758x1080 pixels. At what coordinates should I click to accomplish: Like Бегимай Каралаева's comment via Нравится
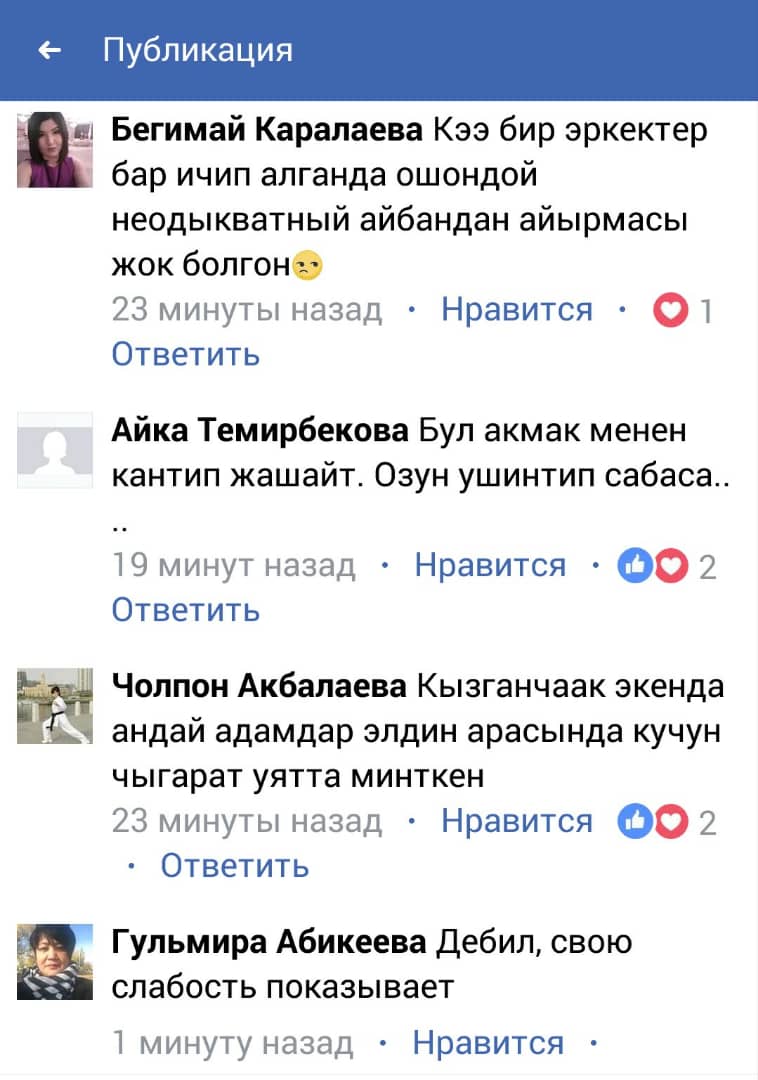(x=516, y=310)
